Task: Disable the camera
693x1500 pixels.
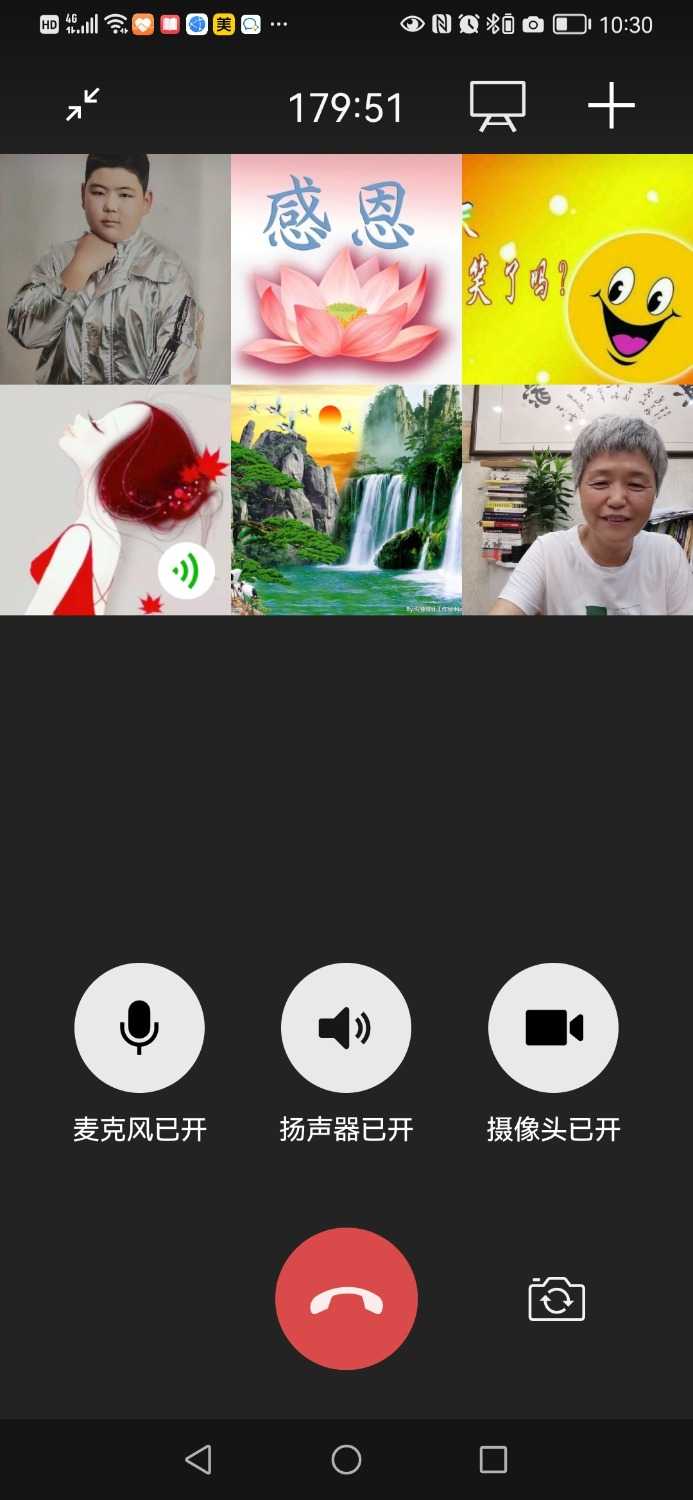Action: pyautogui.click(x=553, y=1028)
